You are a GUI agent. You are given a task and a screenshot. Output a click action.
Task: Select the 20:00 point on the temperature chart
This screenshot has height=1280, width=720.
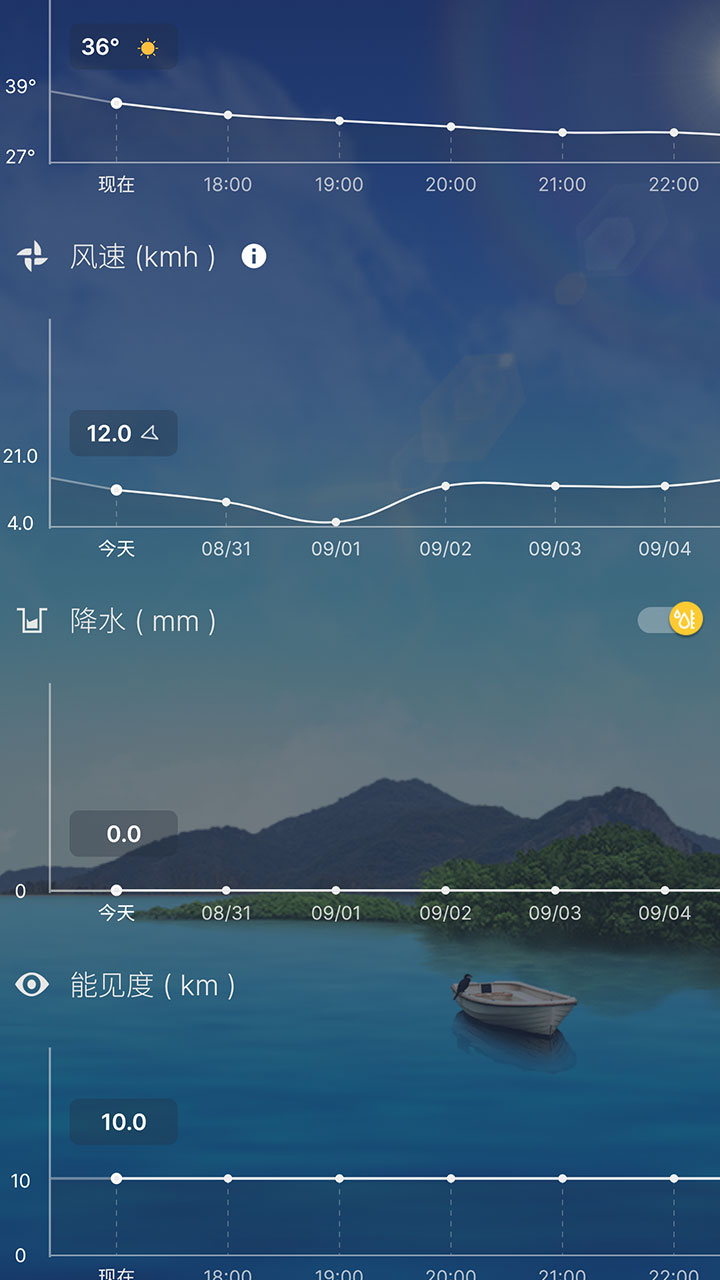[451, 127]
